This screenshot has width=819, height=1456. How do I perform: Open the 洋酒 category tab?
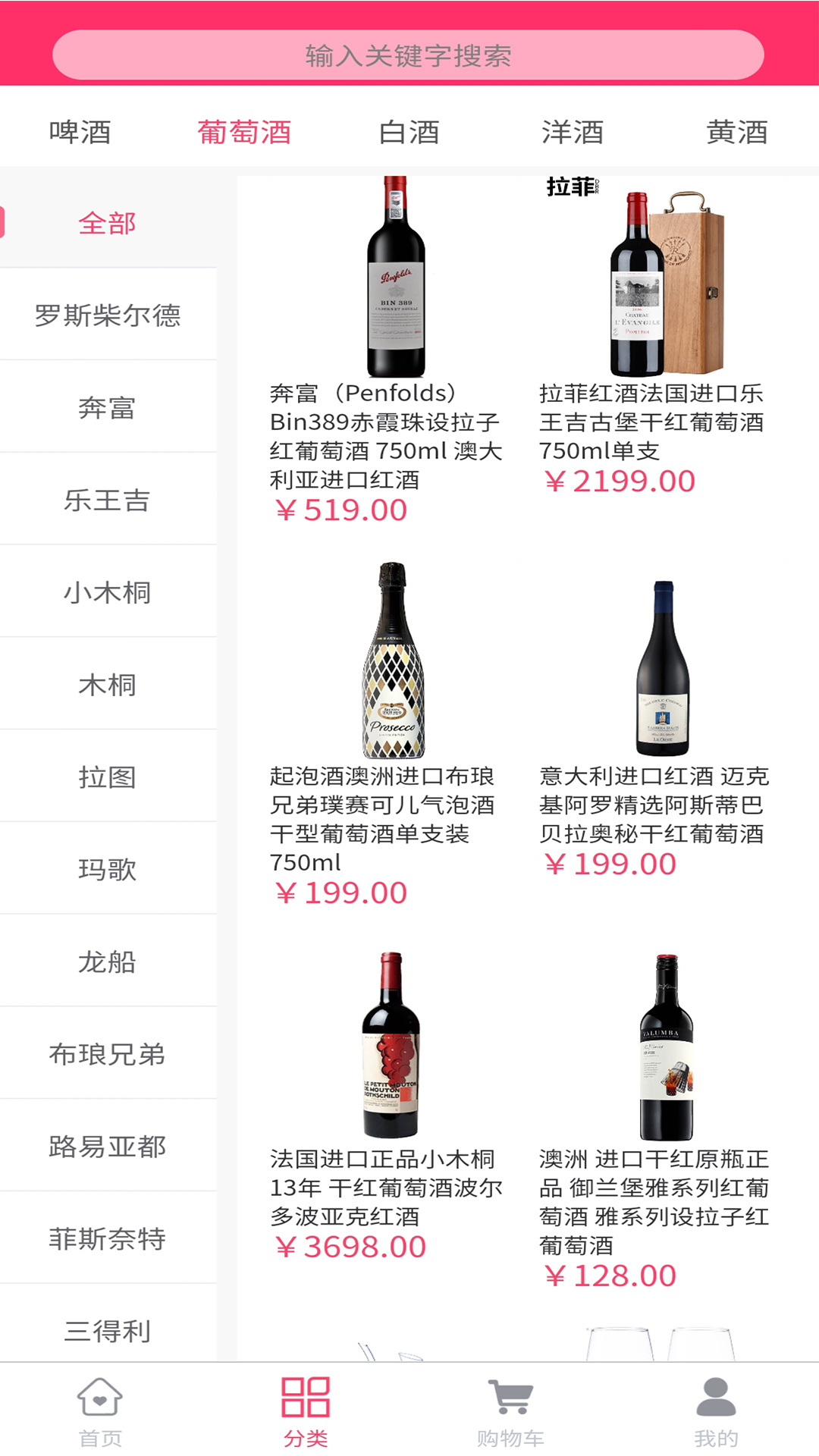[x=573, y=132]
